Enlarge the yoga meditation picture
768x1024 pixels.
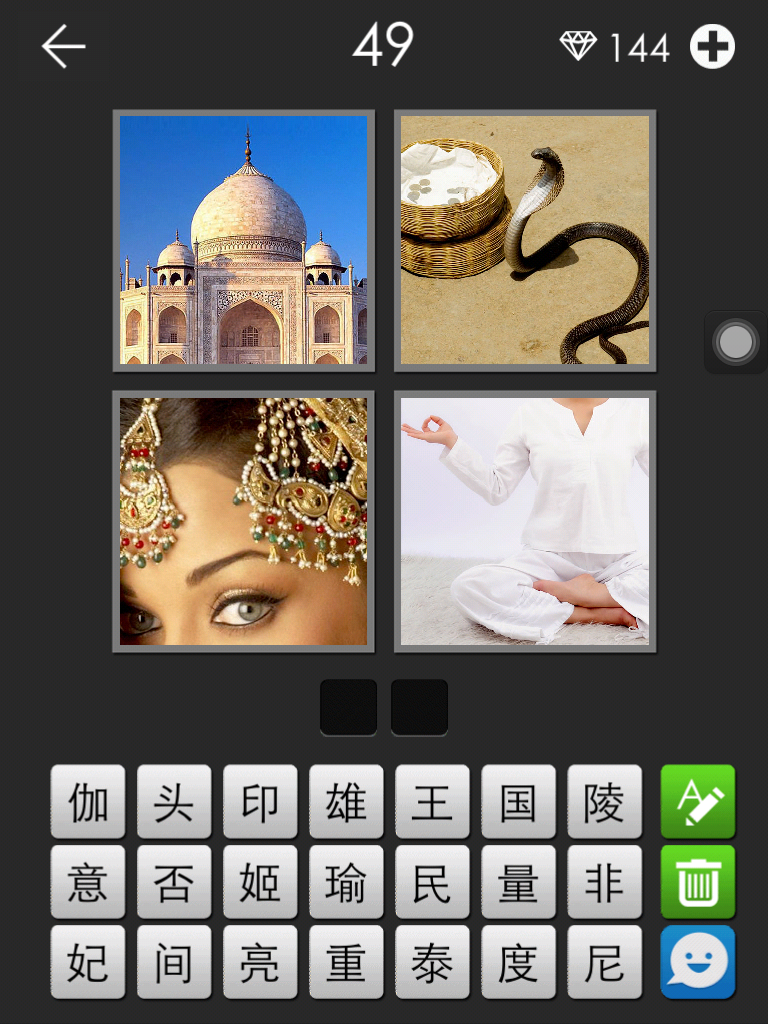[x=525, y=521]
